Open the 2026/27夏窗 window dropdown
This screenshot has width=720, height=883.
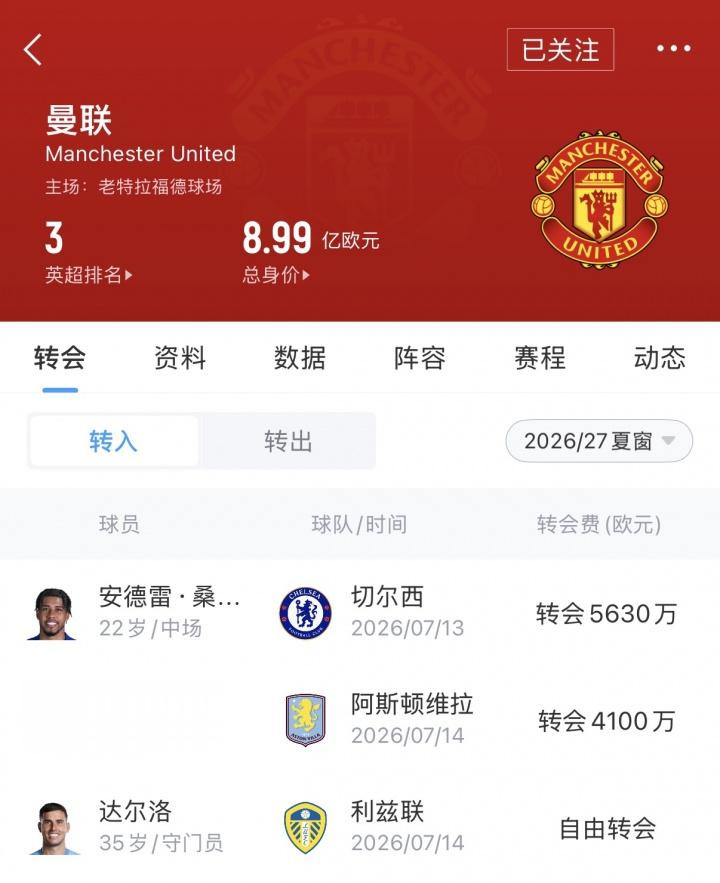[599, 441]
